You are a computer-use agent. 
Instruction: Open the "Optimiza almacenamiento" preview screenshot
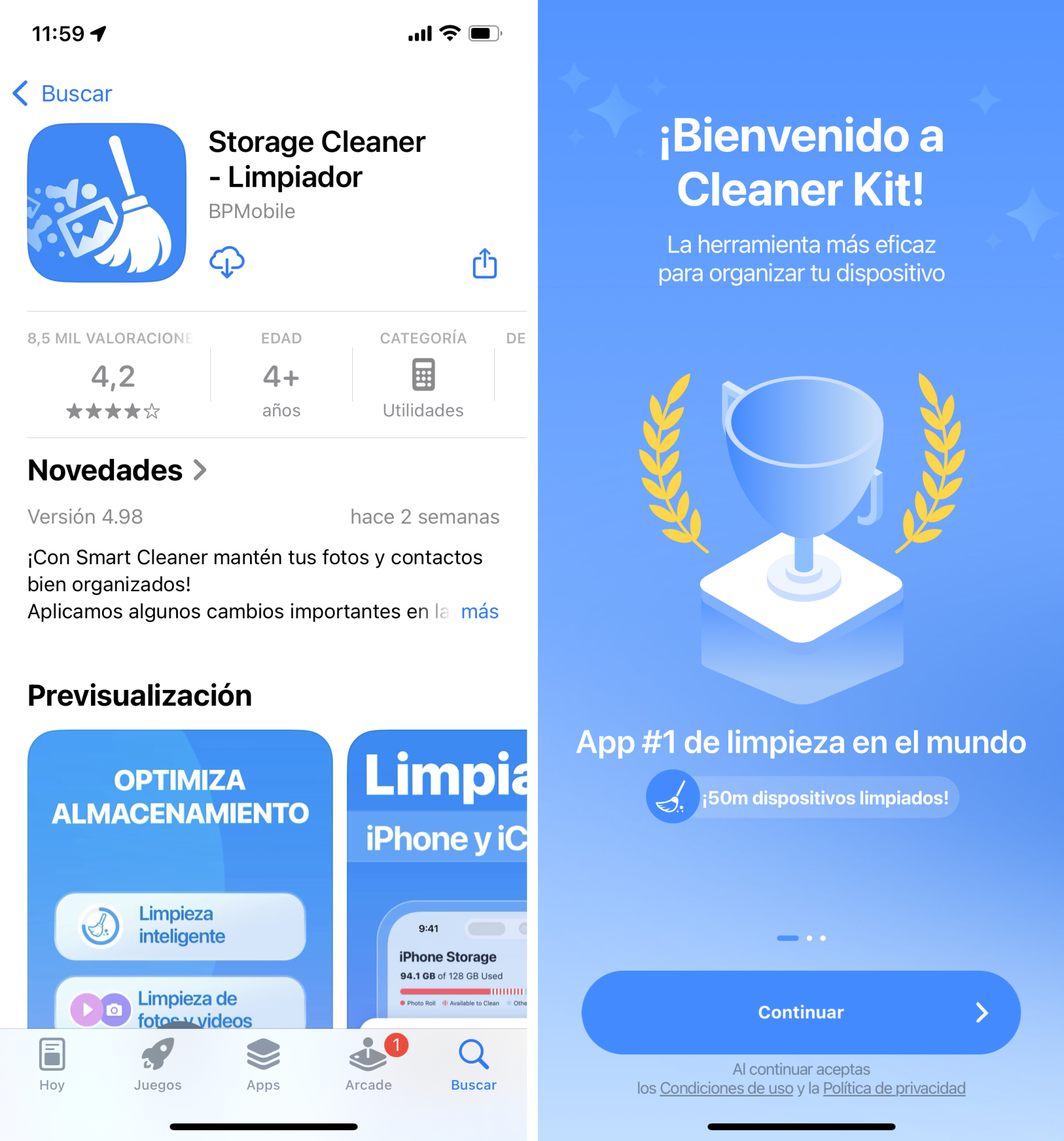coord(180,878)
